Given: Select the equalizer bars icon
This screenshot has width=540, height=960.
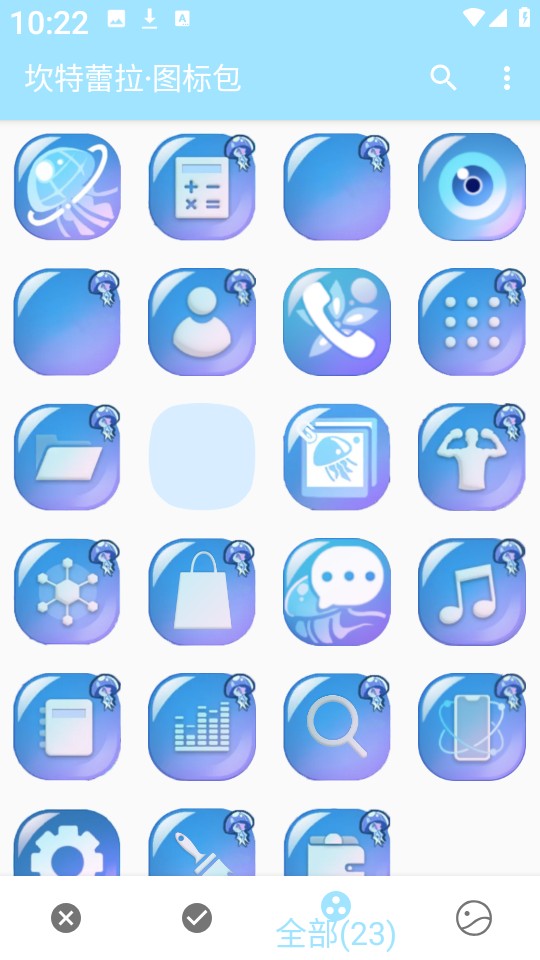Looking at the screenshot, I should click(x=202, y=727).
